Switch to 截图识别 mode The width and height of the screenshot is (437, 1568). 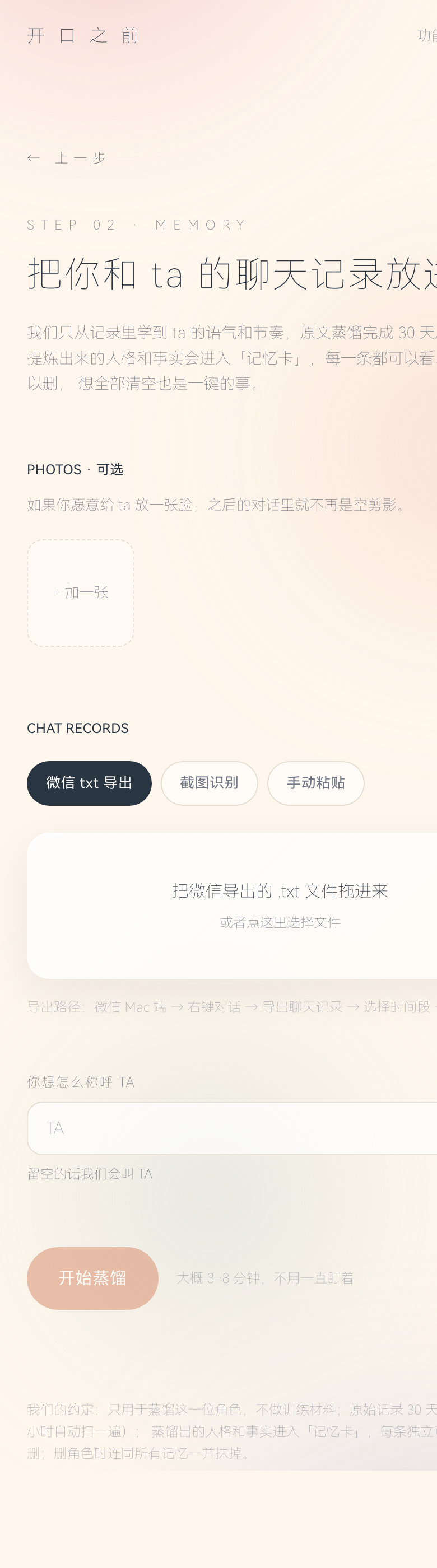[x=209, y=783]
